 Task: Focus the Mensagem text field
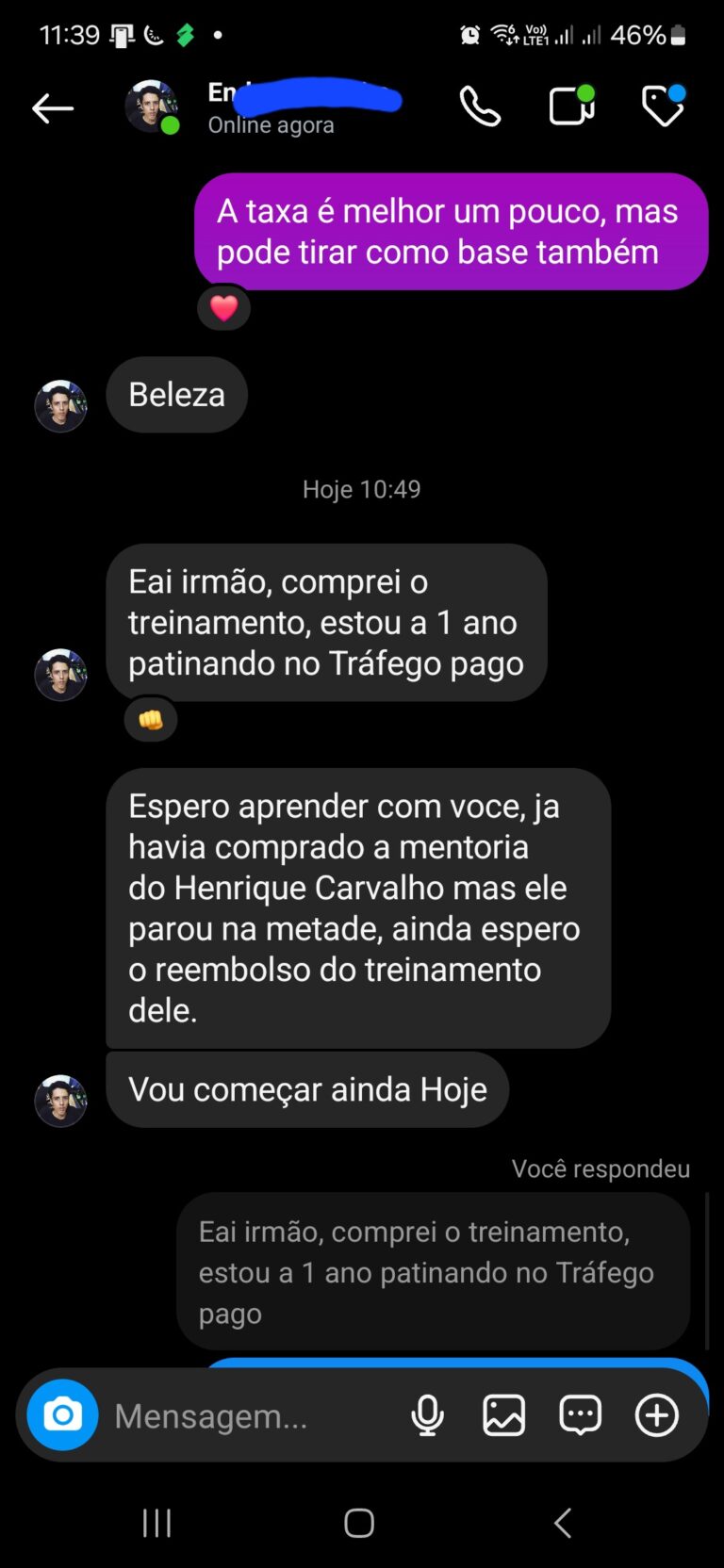coord(245,1415)
